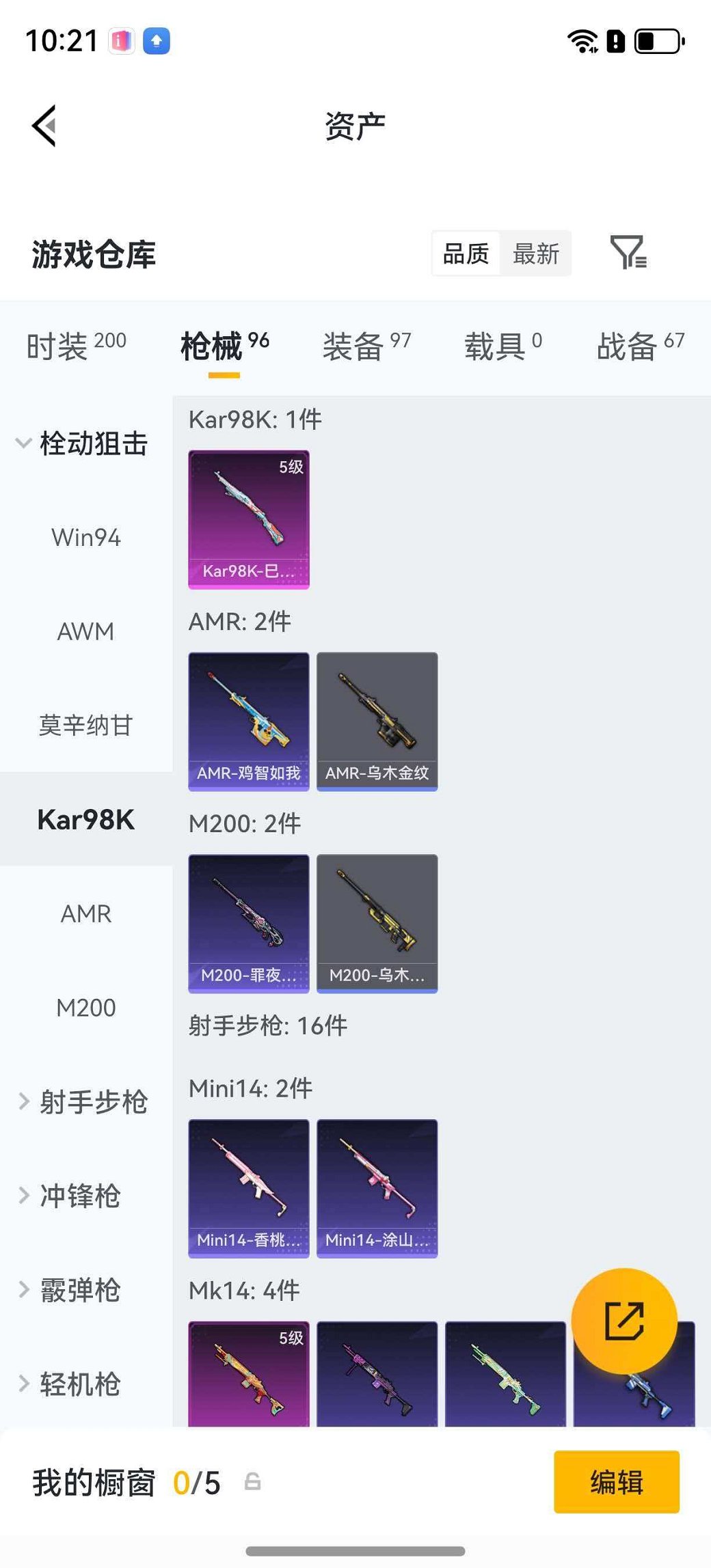The height and width of the screenshot is (1568, 711).
Task: Tap the blue upload icon in status bar
Action: pos(156,41)
